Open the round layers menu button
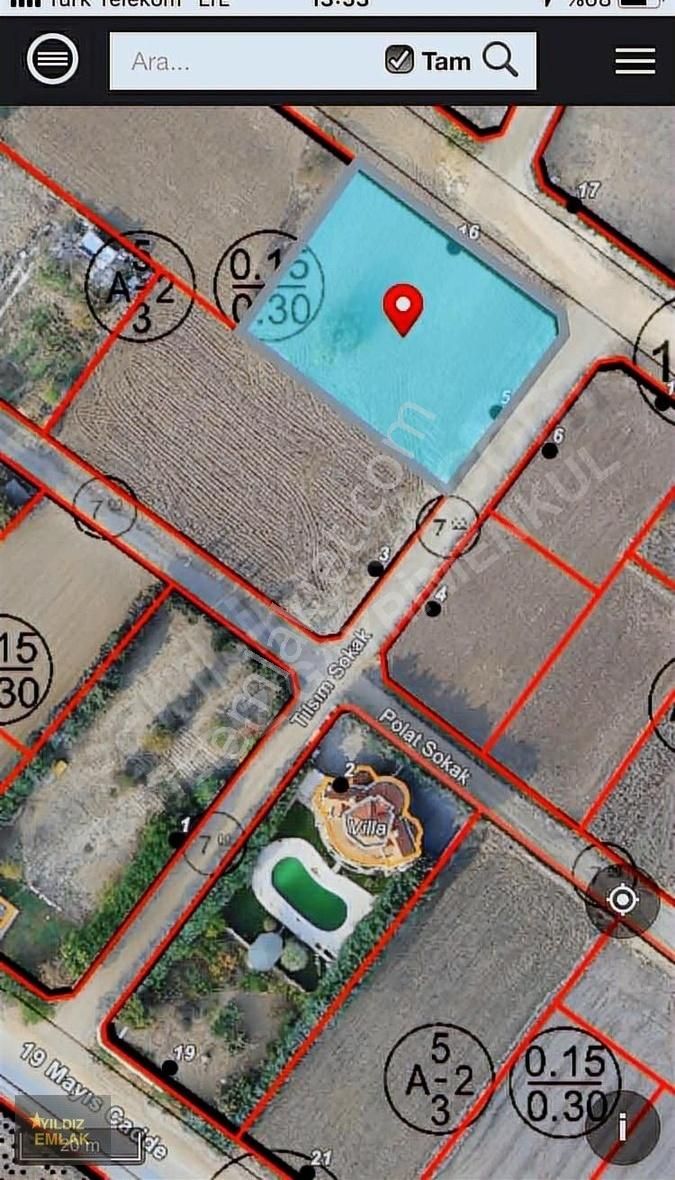 pos(52,59)
